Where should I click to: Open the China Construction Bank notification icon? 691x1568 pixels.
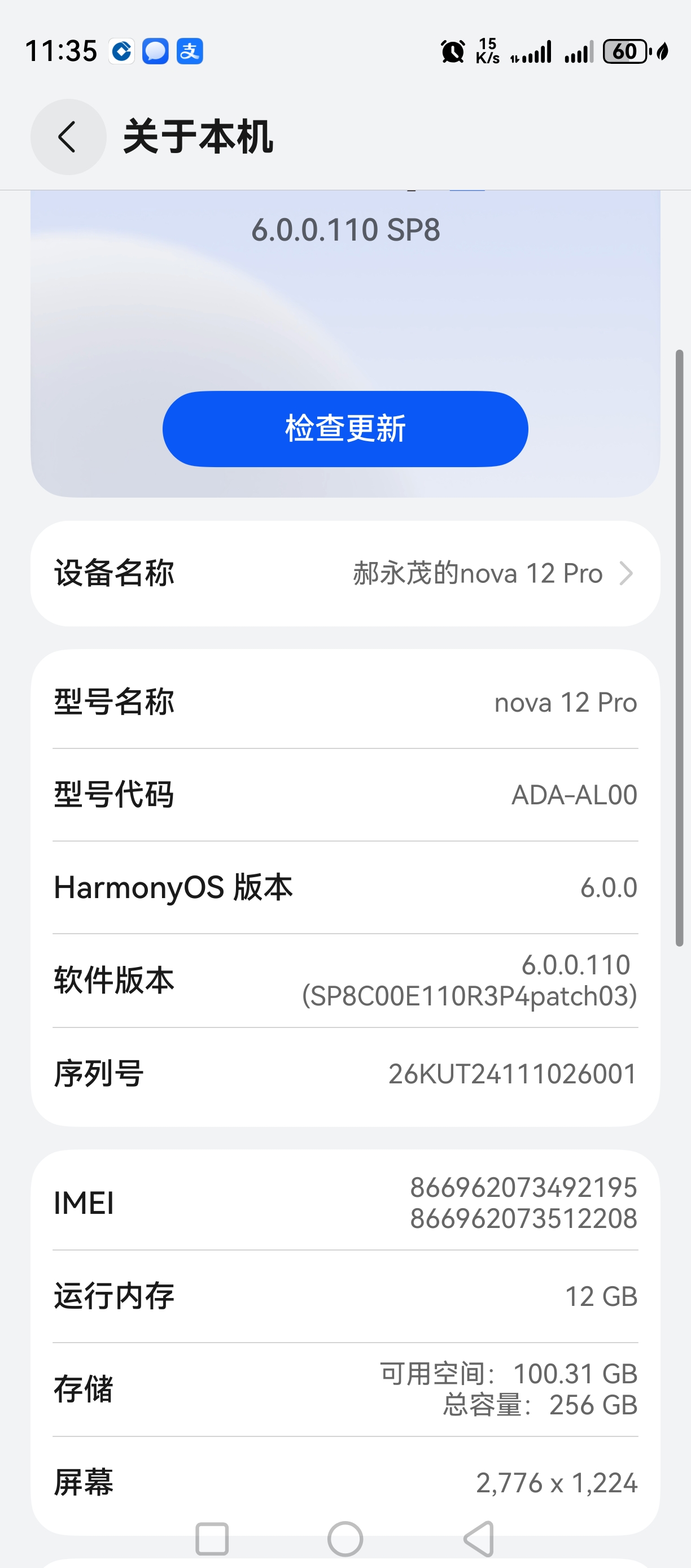[x=120, y=51]
